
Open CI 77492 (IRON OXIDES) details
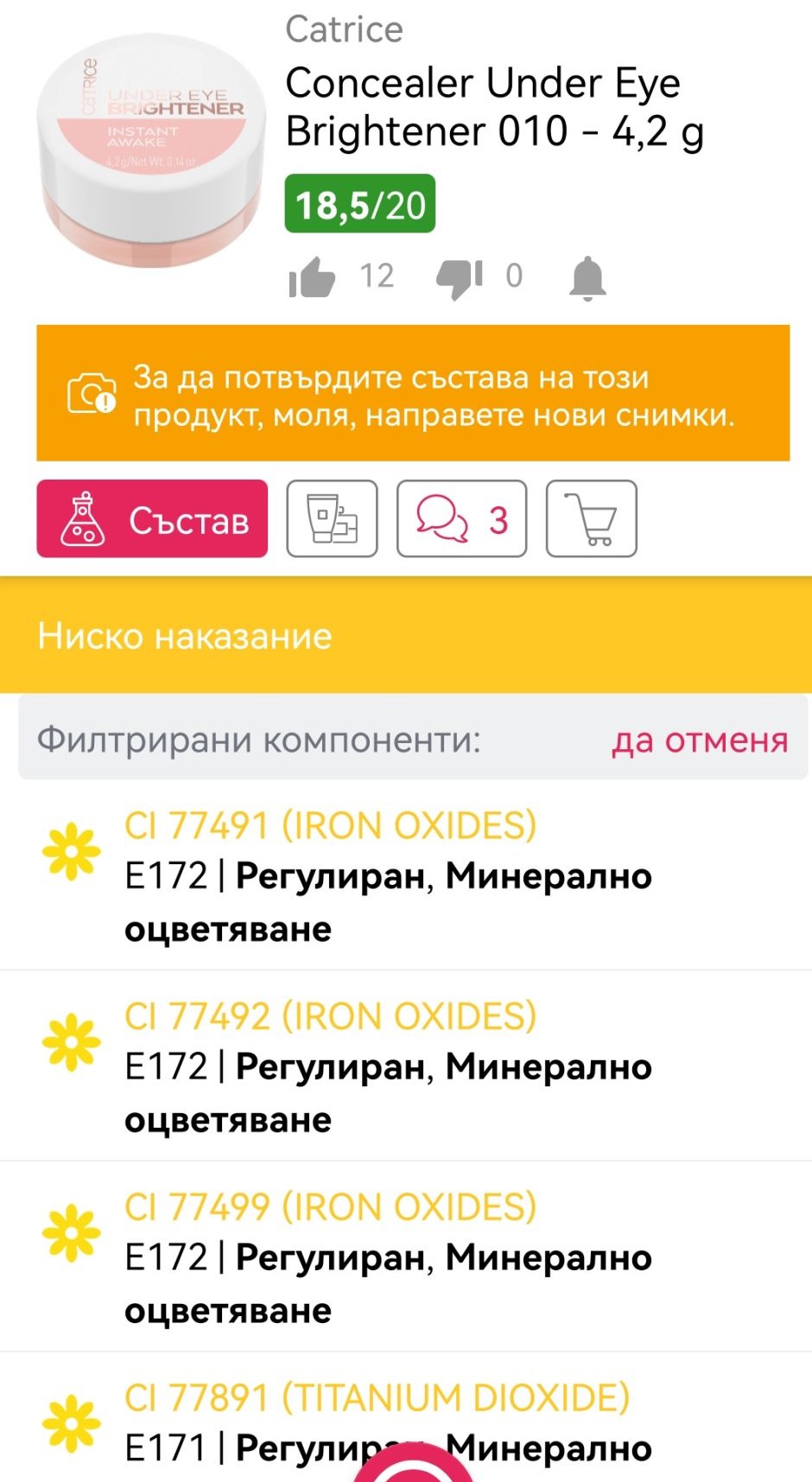tap(331, 1017)
